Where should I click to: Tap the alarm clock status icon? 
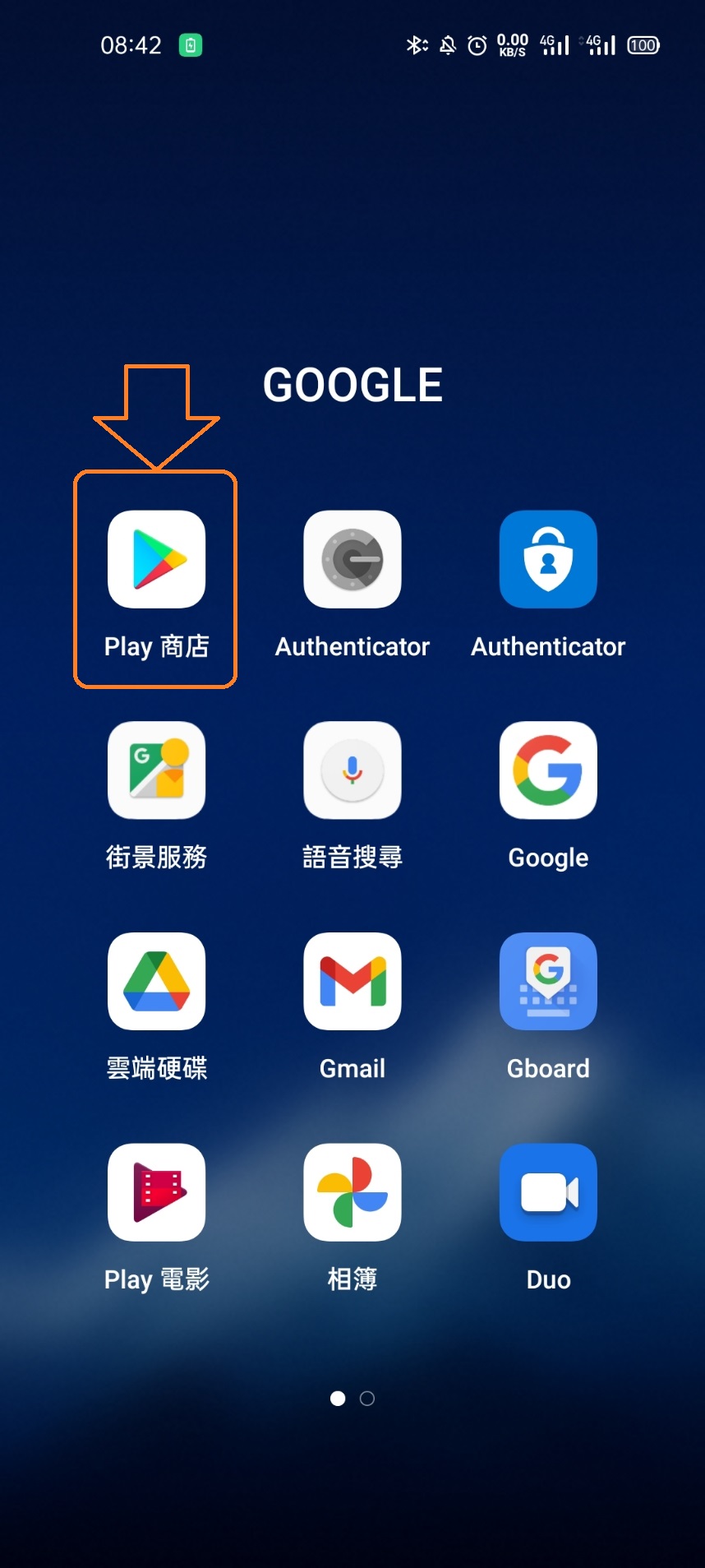click(477, 45)
